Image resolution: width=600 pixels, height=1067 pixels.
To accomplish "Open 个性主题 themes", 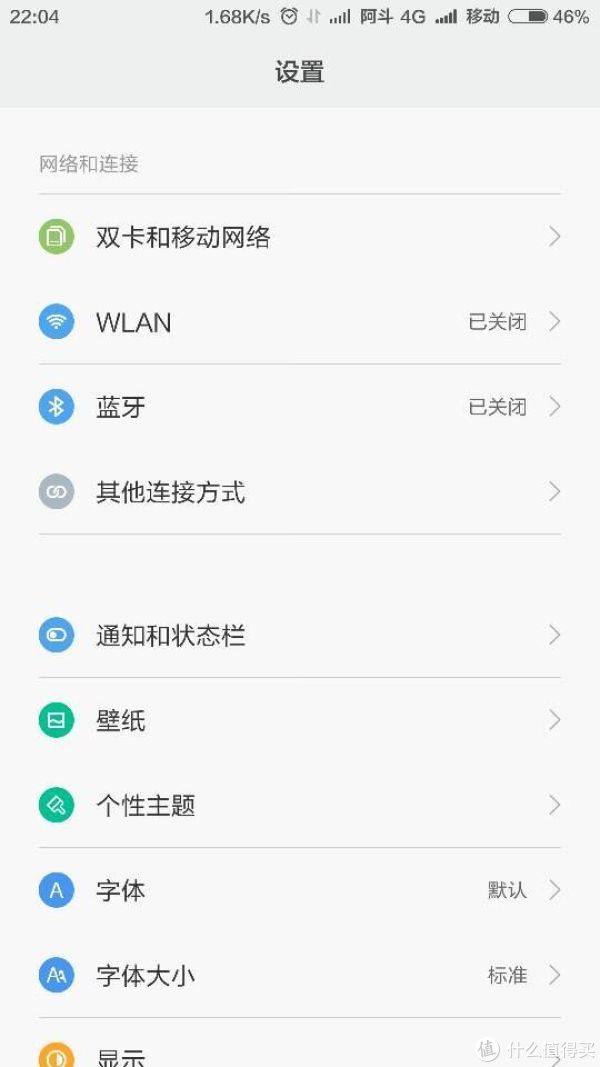I will 300,805.
